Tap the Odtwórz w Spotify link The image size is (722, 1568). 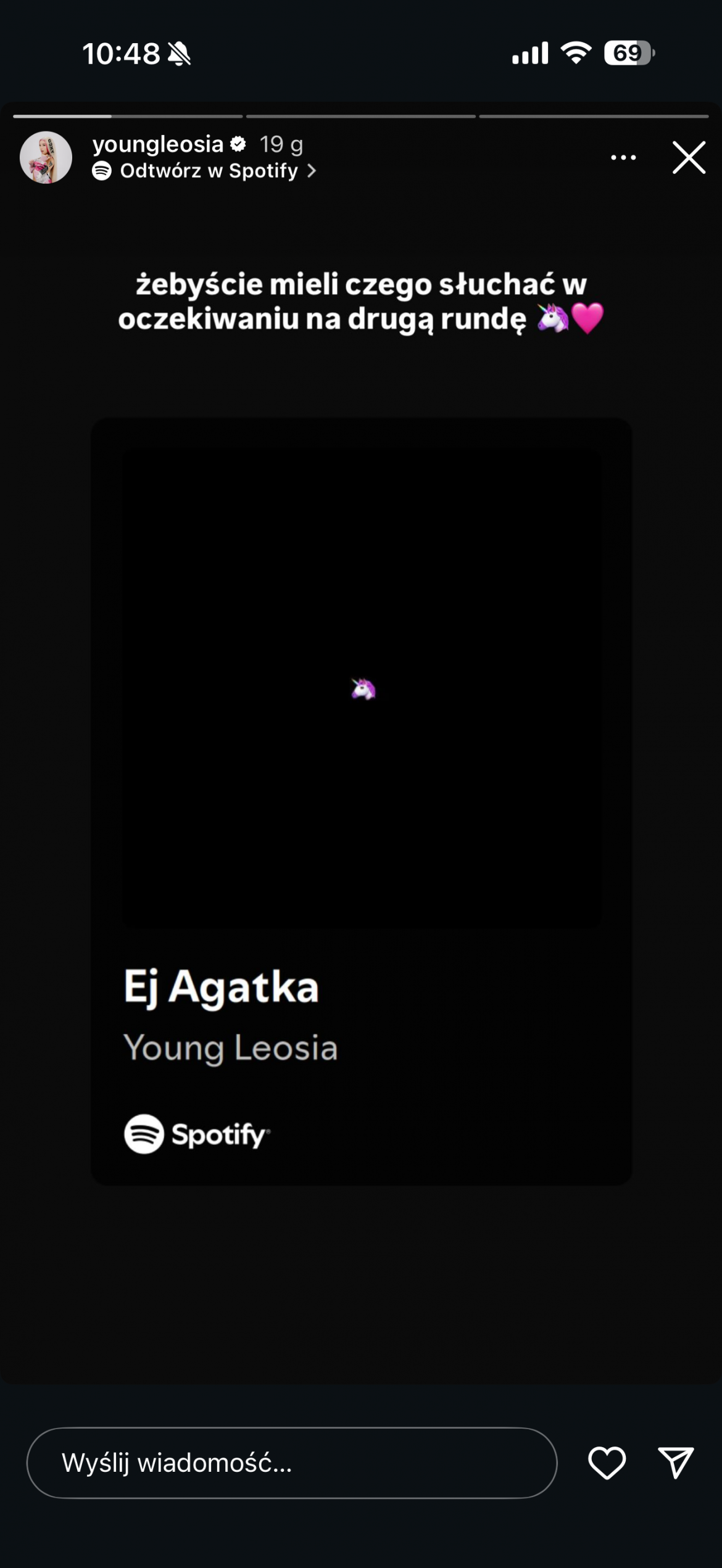click(x=209, y=171)
